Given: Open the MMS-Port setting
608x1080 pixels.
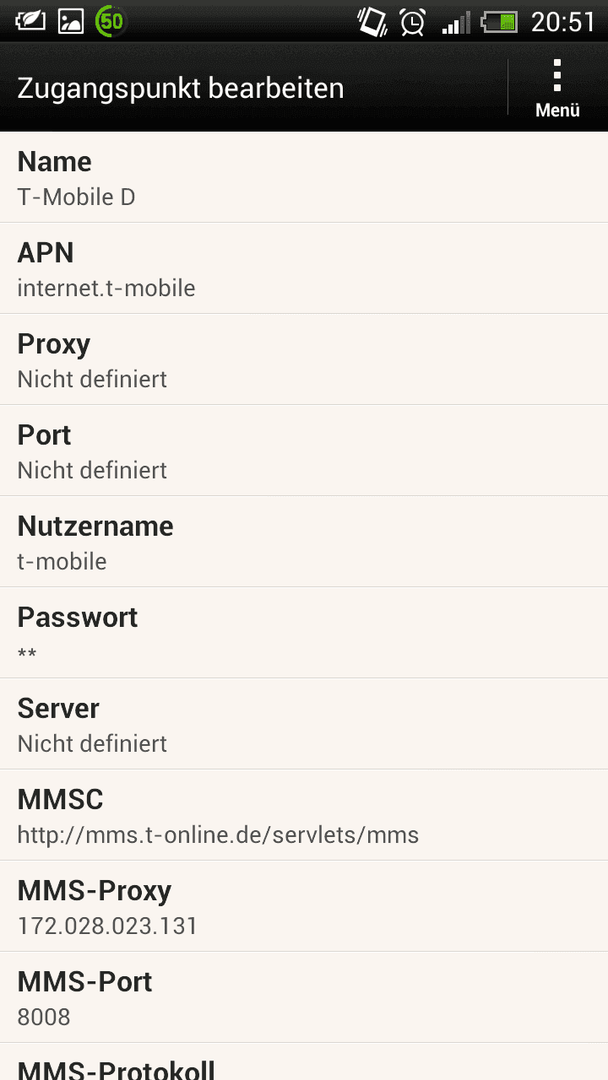Looking at the screenshot, I should pyautogui.click(x=304, y=997).
